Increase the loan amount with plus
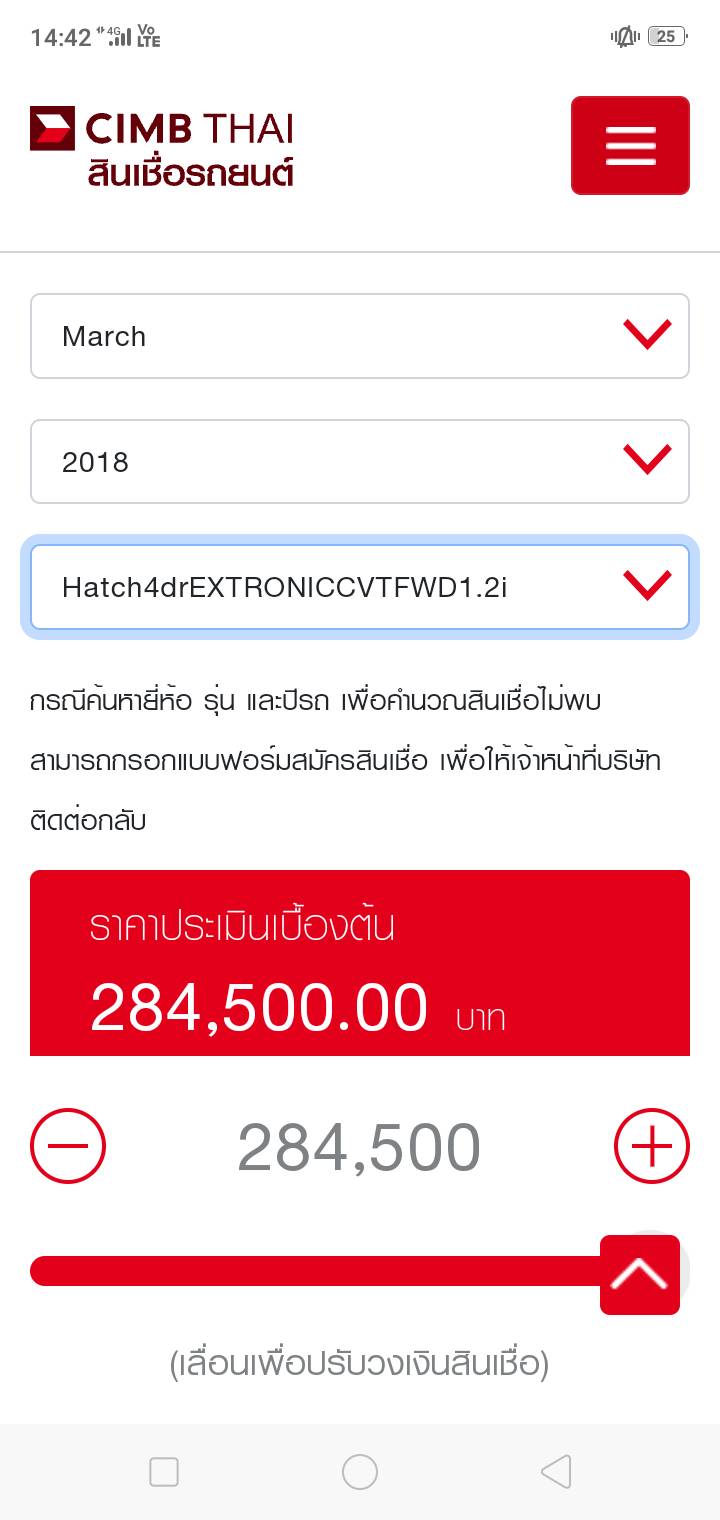Screen dimensions: 720x1520 click(x=651, y=1146)
